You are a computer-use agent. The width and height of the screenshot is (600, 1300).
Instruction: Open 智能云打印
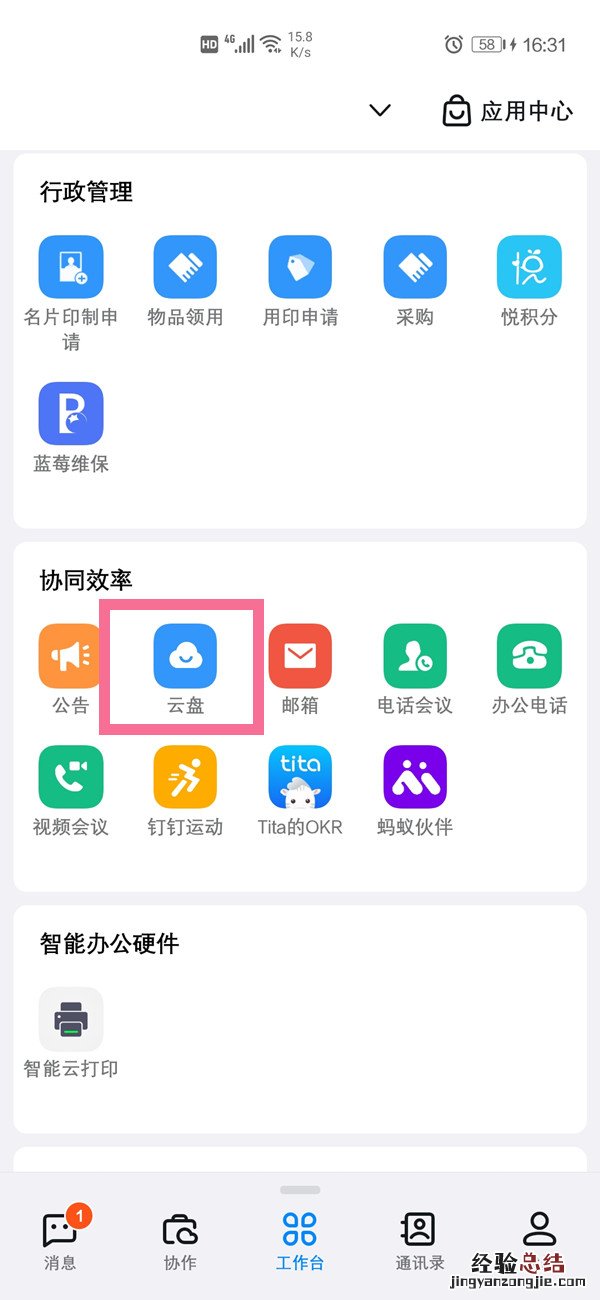point(71,1020)
